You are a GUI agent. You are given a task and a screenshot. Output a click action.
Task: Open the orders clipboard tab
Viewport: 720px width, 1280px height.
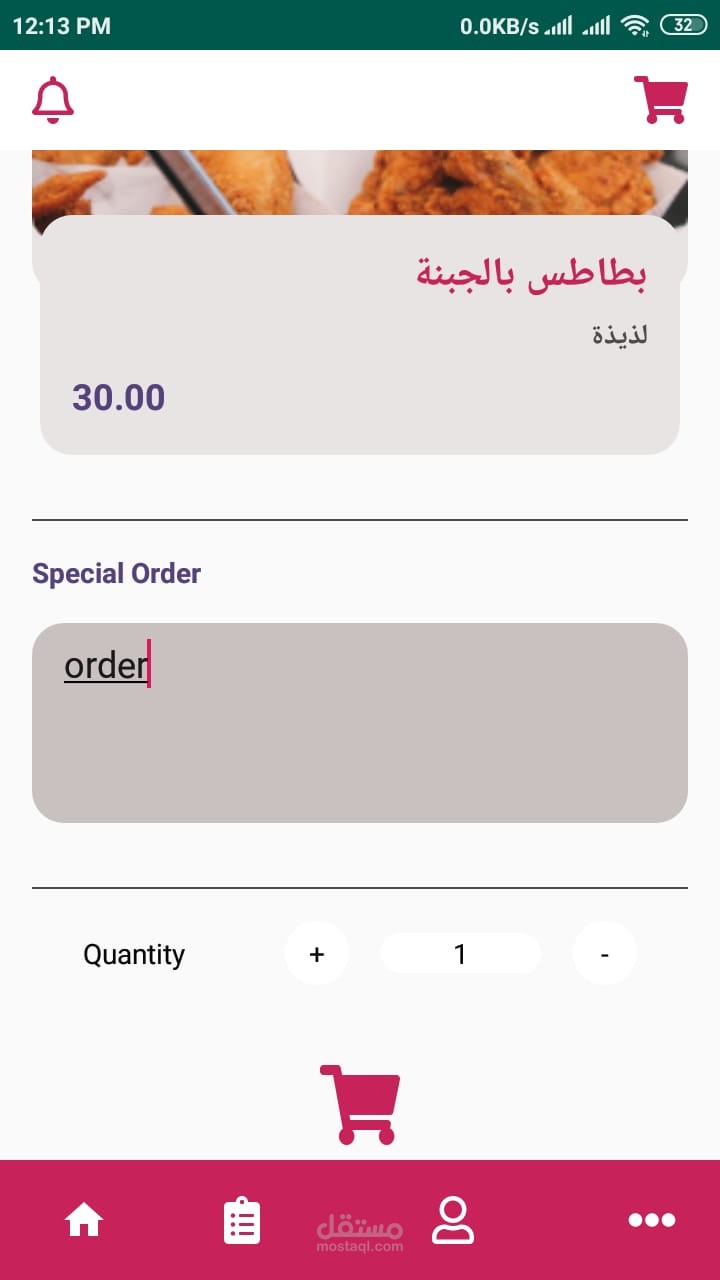pyautogui.click(x=241, y=1220)
